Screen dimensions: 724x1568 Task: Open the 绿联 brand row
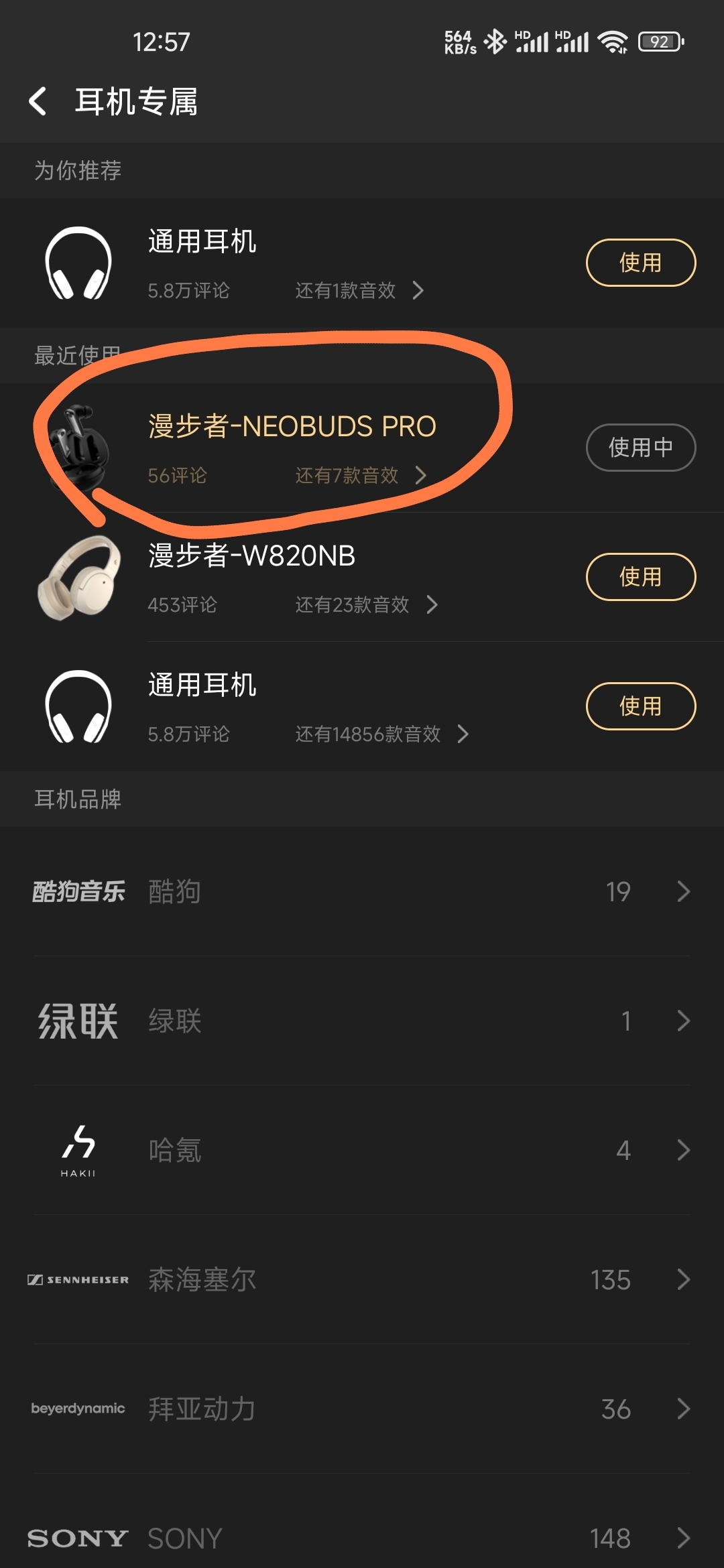click(362, 1021)
